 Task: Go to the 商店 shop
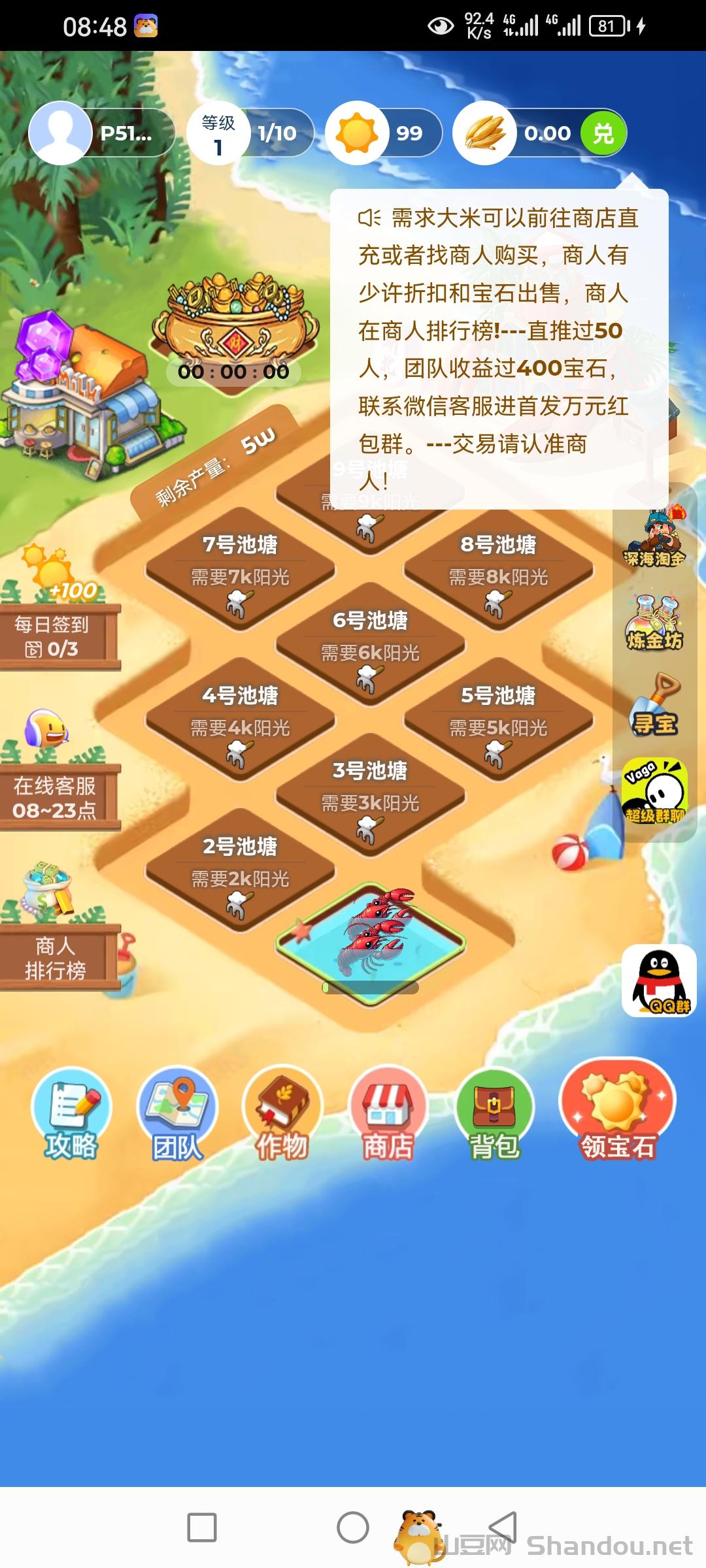tap(388, 1114)
